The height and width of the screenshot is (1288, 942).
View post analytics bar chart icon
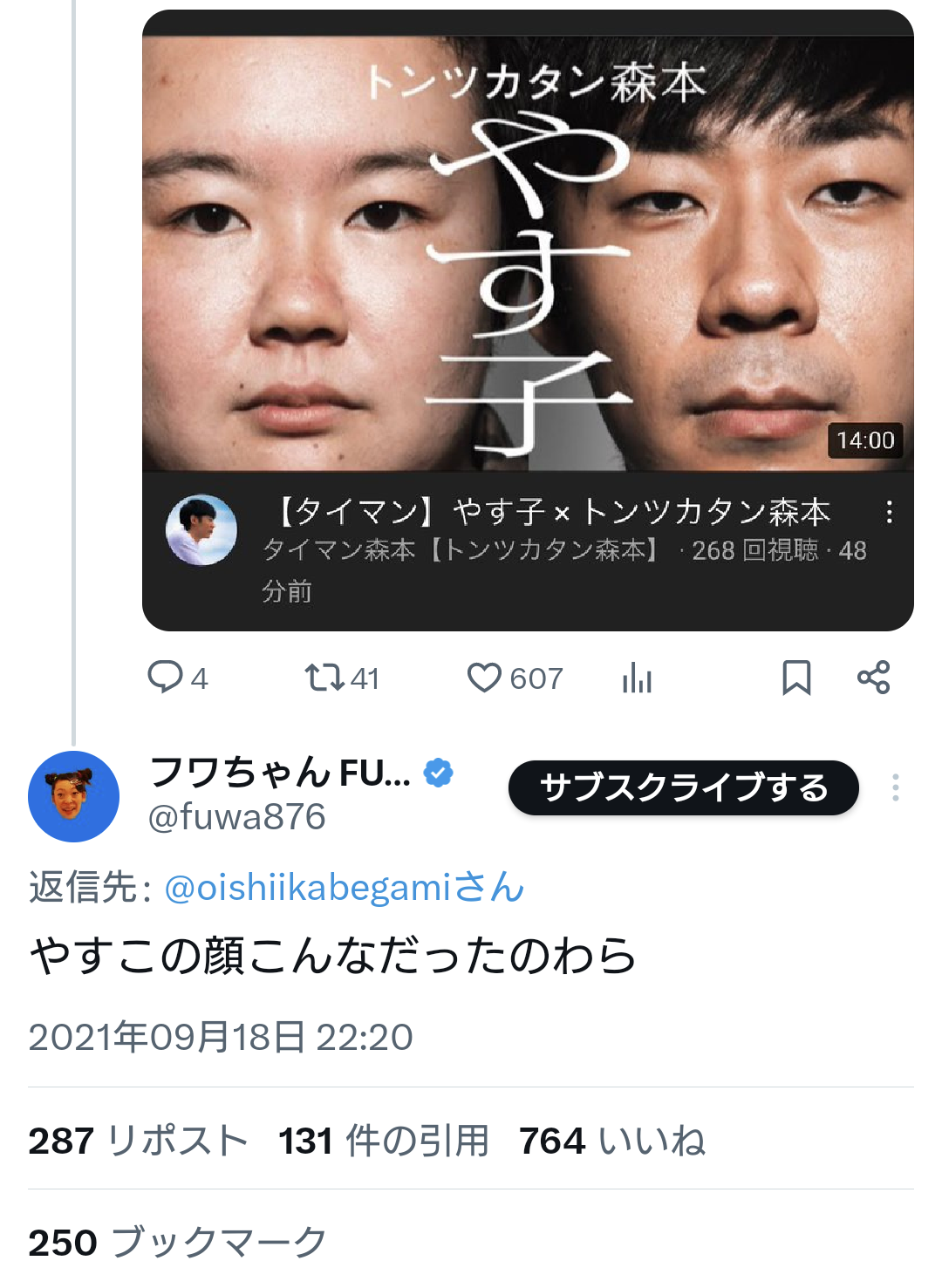[638, 678]
